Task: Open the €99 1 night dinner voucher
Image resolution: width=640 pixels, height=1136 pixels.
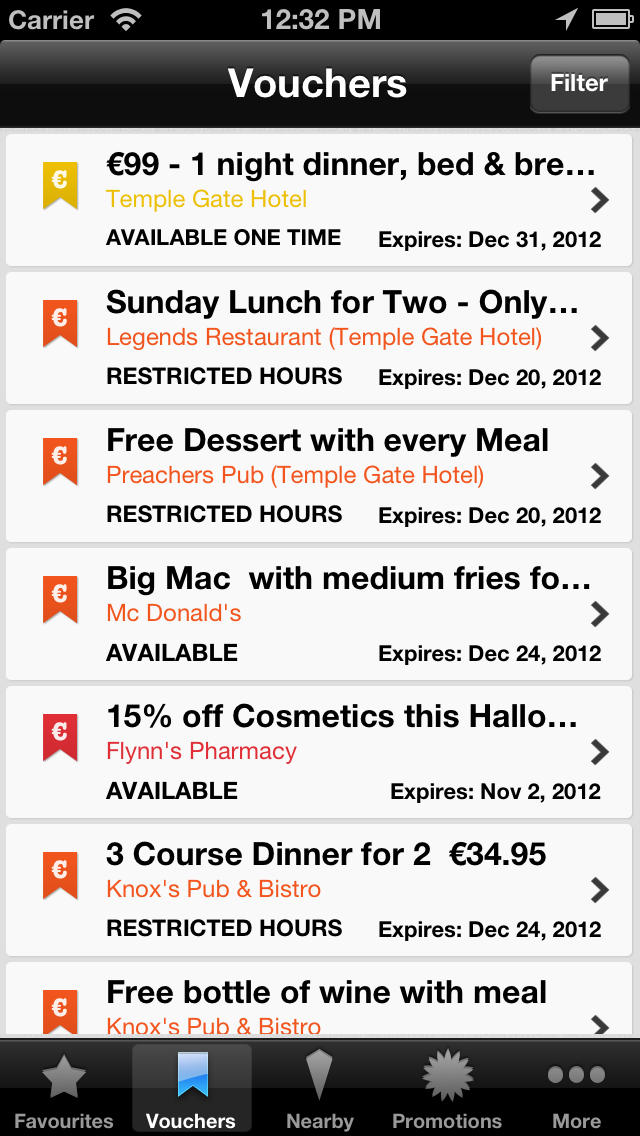Action: tap(319, 200)
